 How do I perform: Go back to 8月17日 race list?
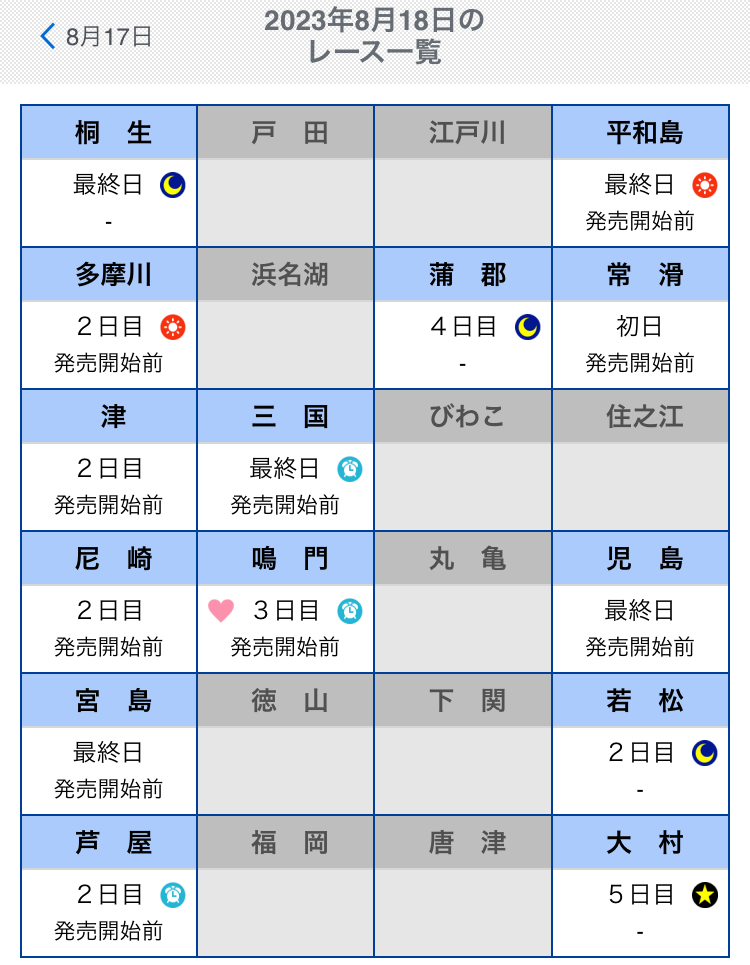pos(96,38)
